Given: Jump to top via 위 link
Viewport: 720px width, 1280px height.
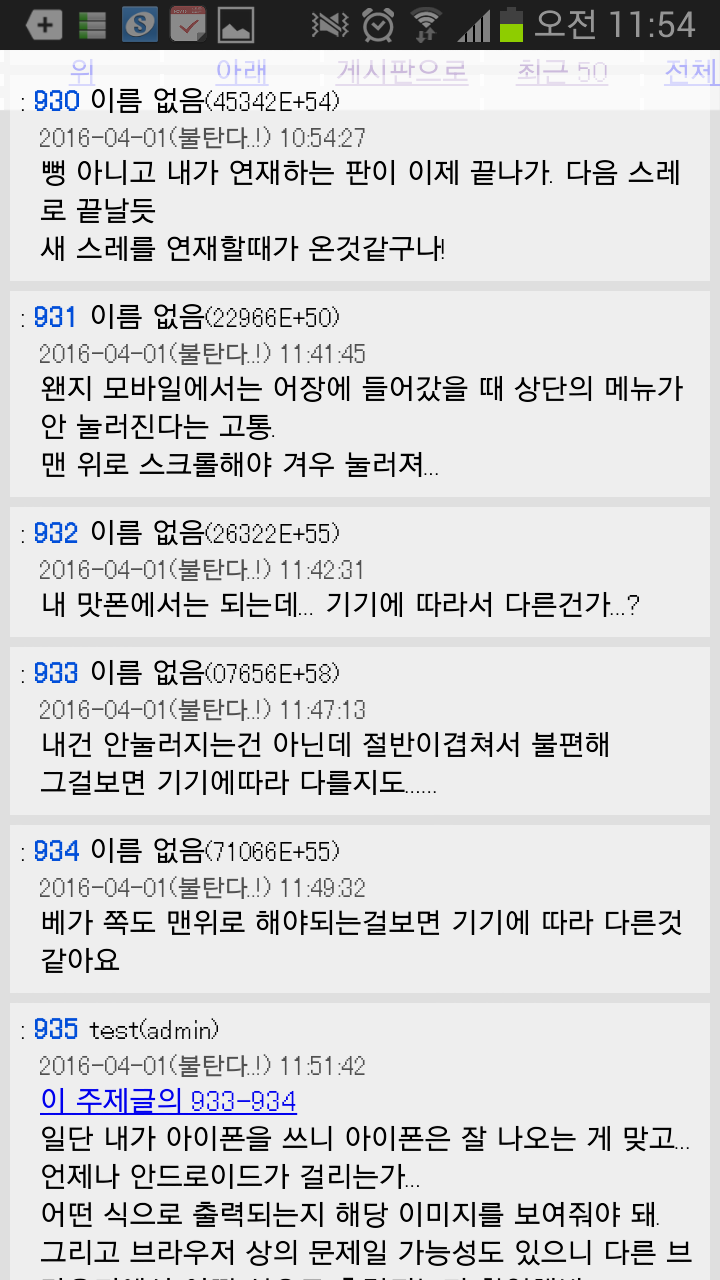Looking at the screenshot, I should (82, 72).
